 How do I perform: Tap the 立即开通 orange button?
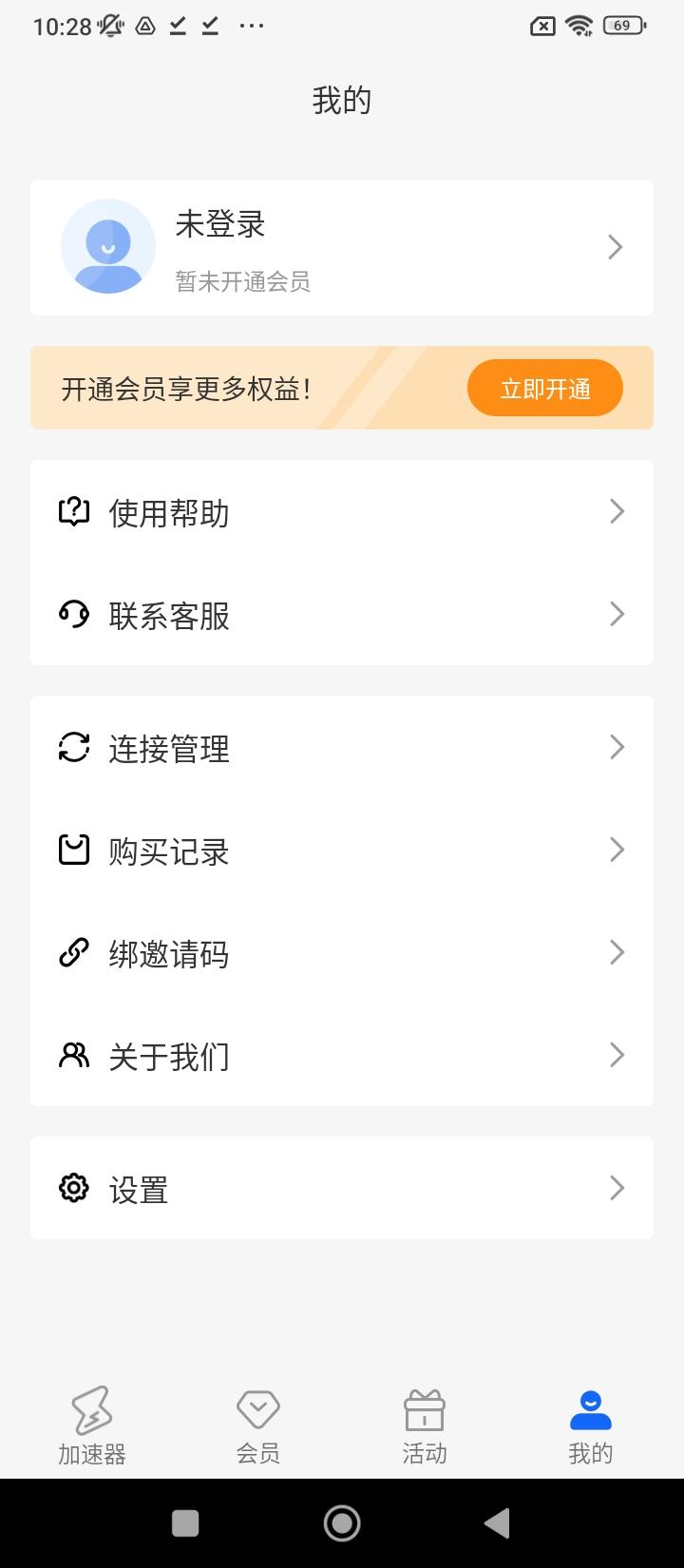pos(544,388)
